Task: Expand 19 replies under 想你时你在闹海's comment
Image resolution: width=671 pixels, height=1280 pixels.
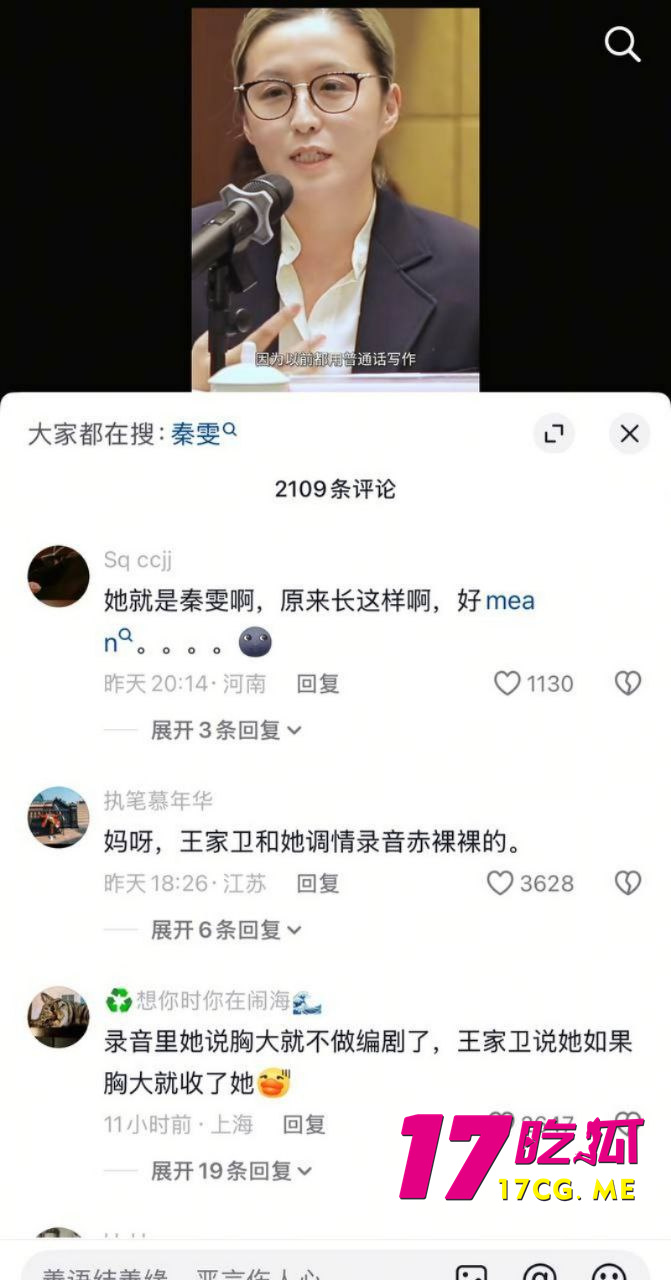Action: tap(230, 1170)
